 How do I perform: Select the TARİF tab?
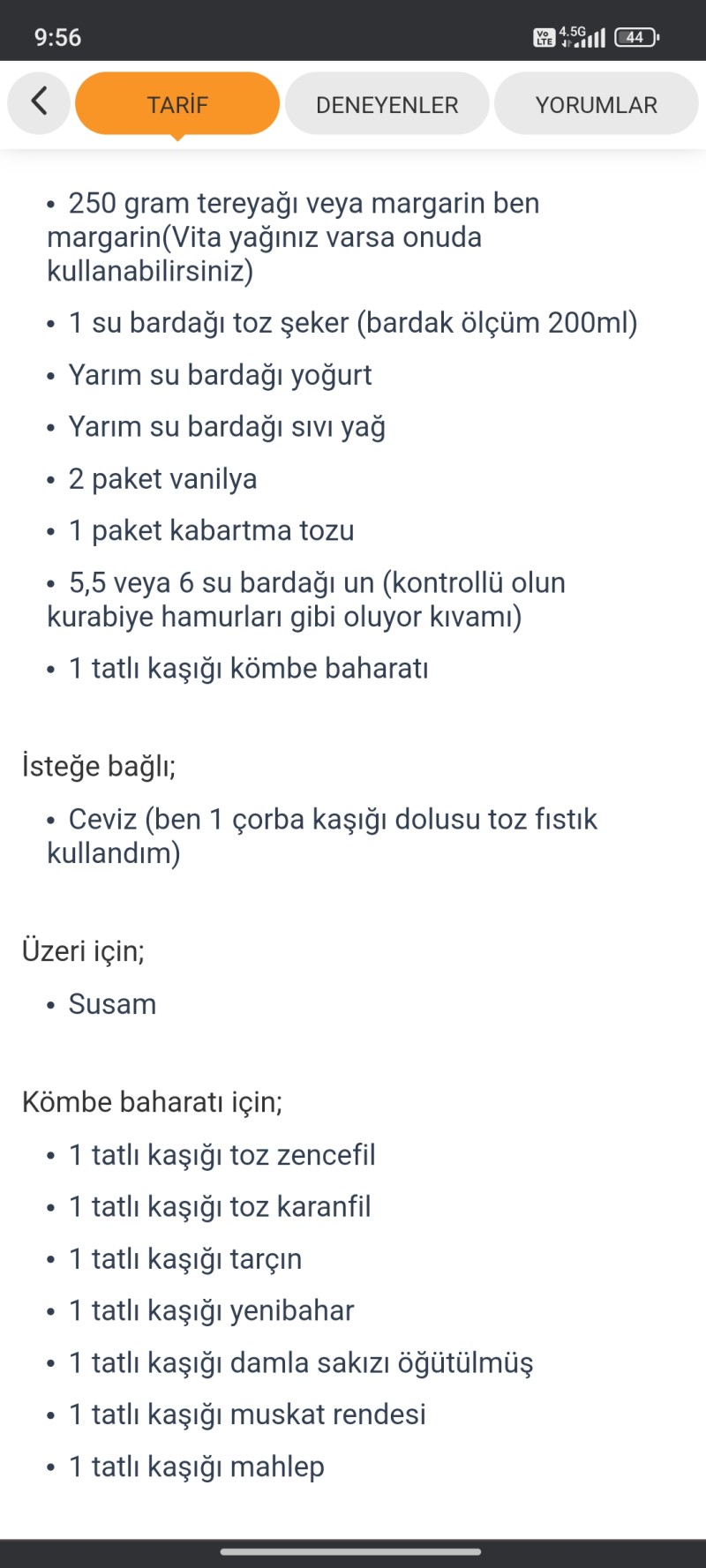click(x=177, y=104)
